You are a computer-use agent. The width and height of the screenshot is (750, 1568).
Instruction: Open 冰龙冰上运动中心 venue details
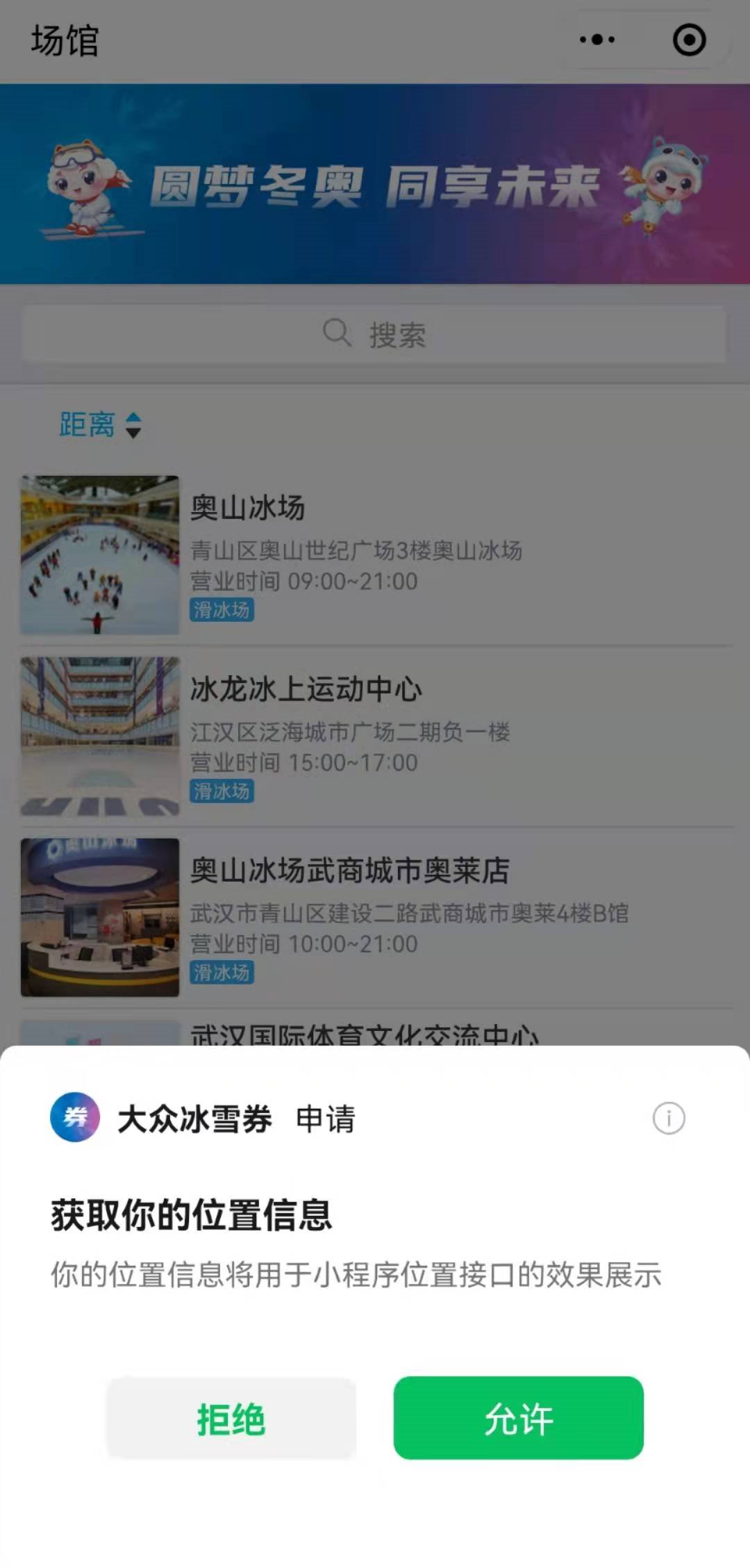pos(375,736)
